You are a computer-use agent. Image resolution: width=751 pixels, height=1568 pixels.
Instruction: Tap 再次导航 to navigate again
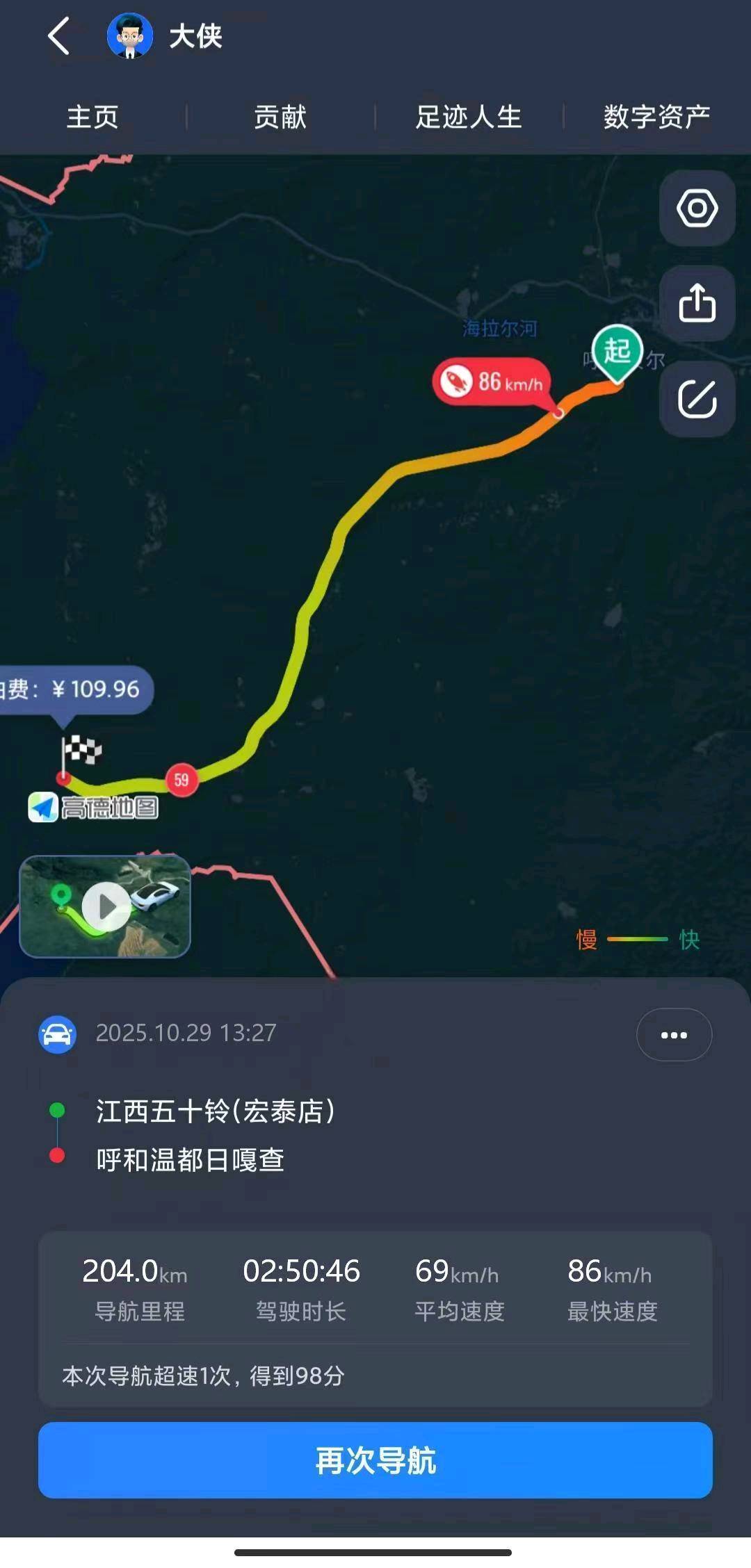(375, 1460)
